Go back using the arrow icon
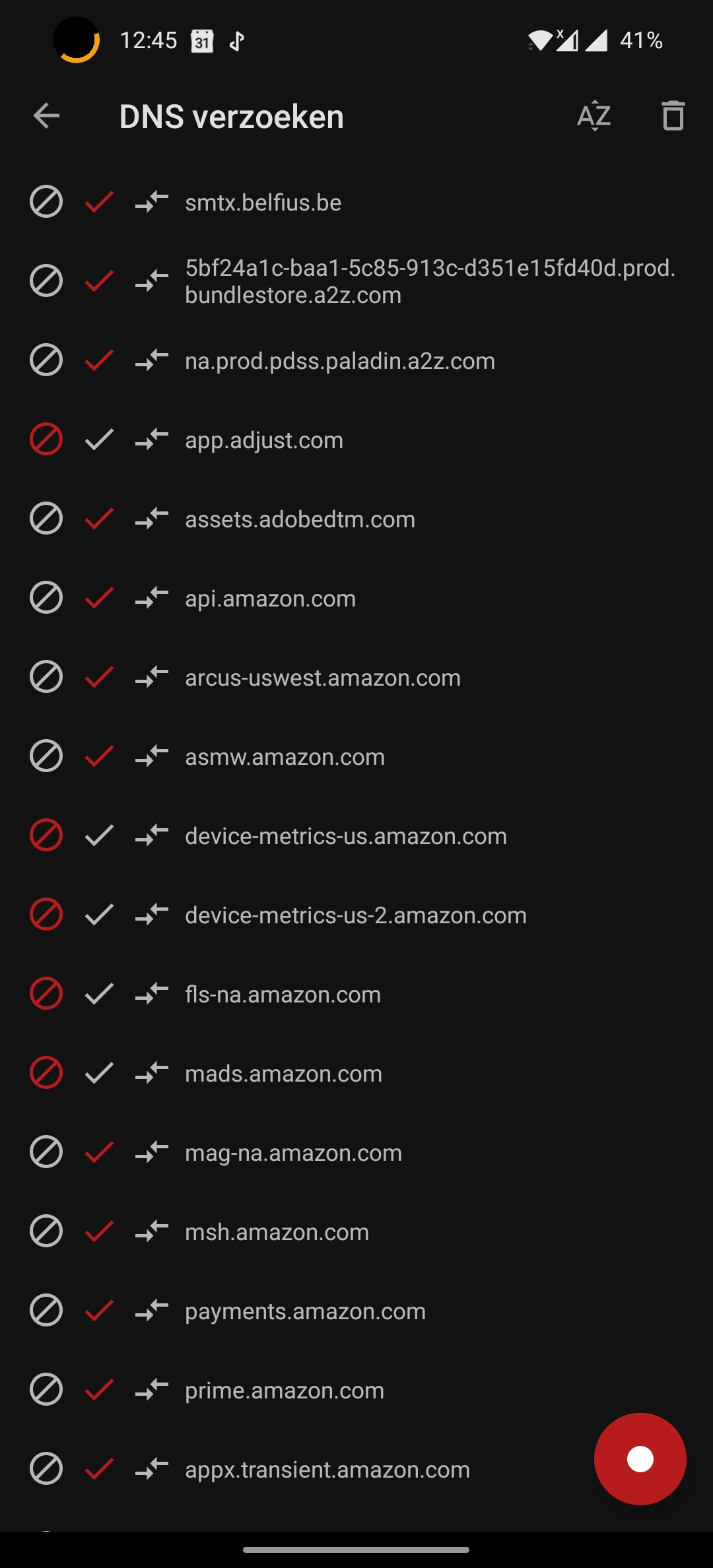 click(46, 116)
